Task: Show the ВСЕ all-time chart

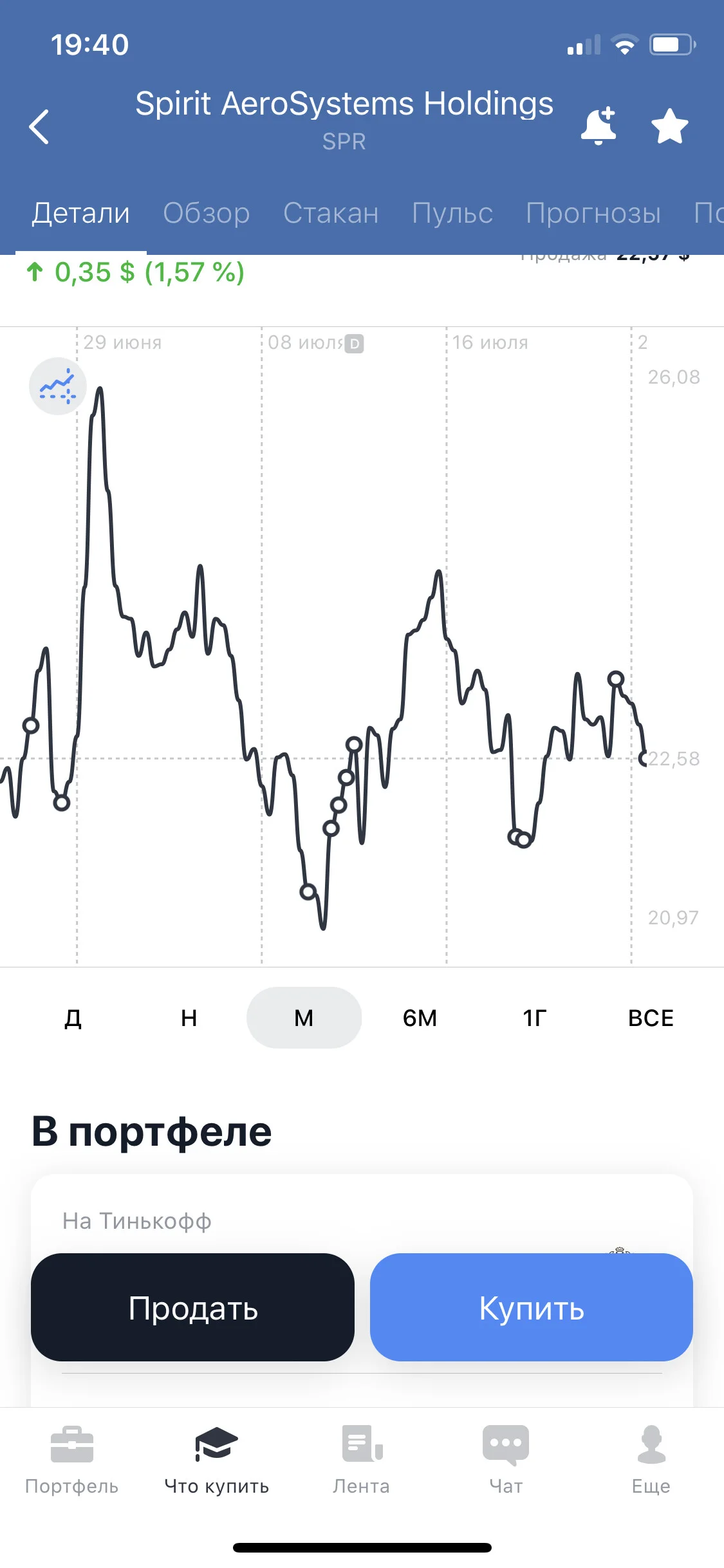Action: [x=651, y=1018]
